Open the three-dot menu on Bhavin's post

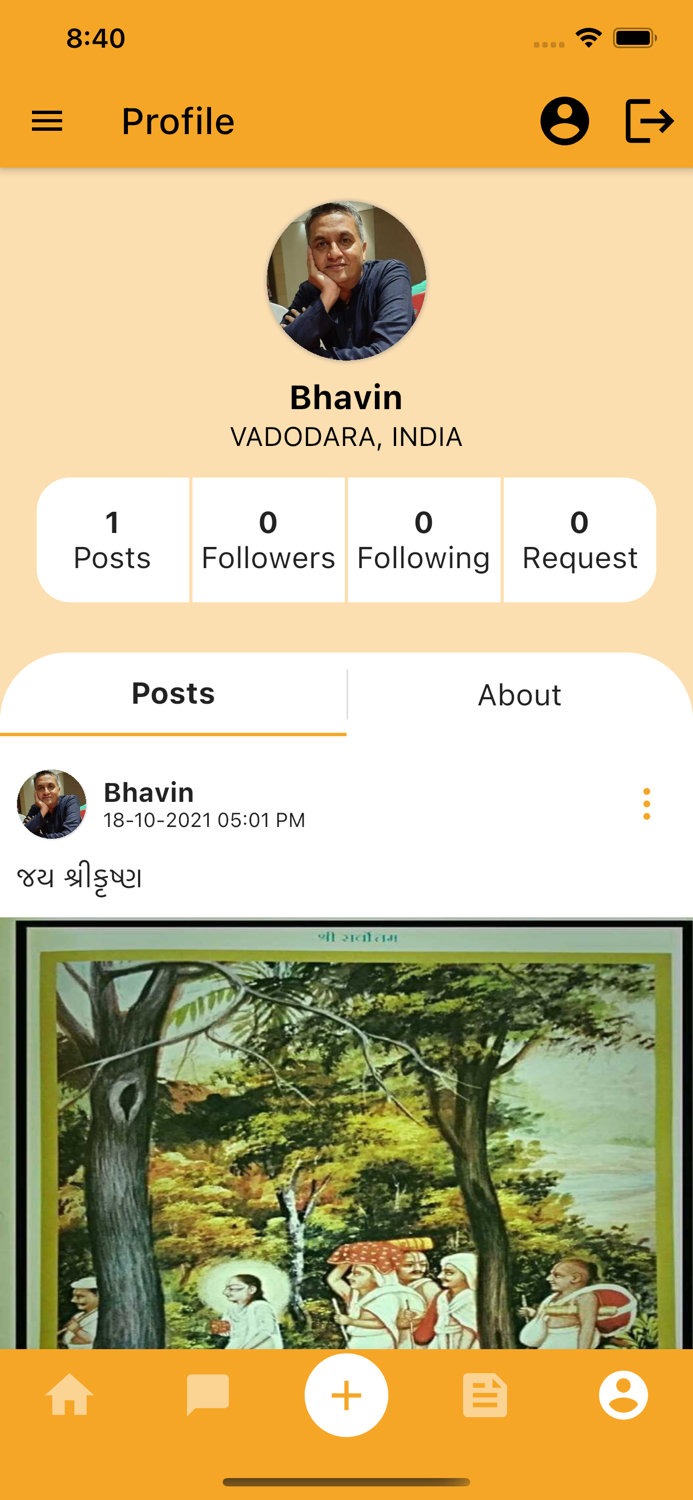(647, 804)
